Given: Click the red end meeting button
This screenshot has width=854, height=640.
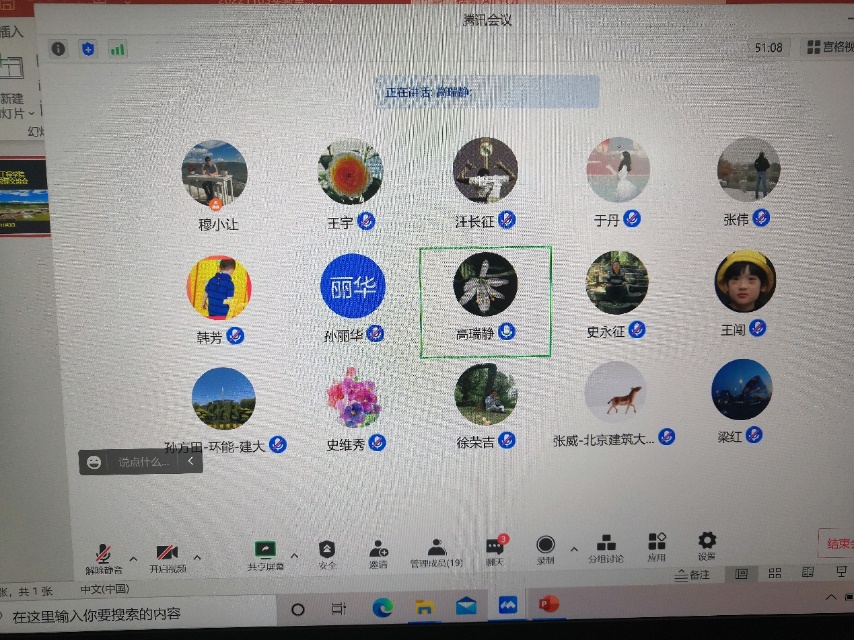Looking at the screenshot, I should point(835,543).
